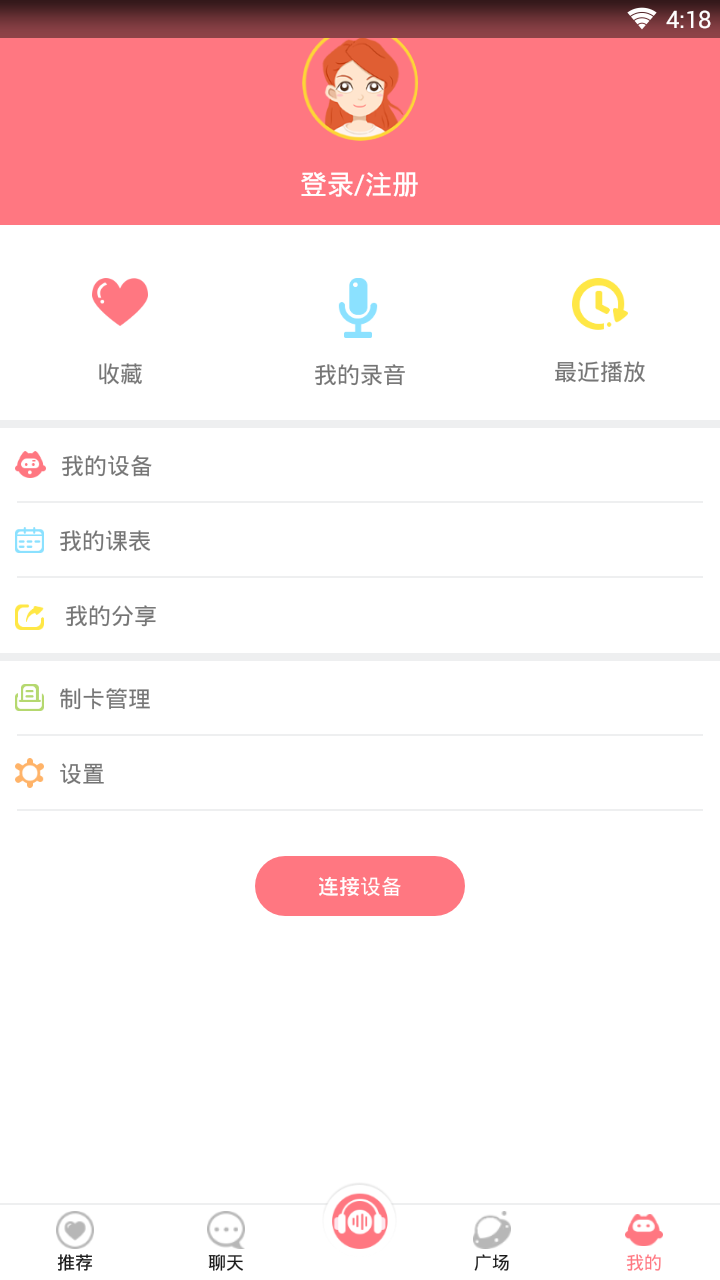This screenshot has height=1280, width=720.
Task: Open 我的分享 row
Action: (360, 616)
